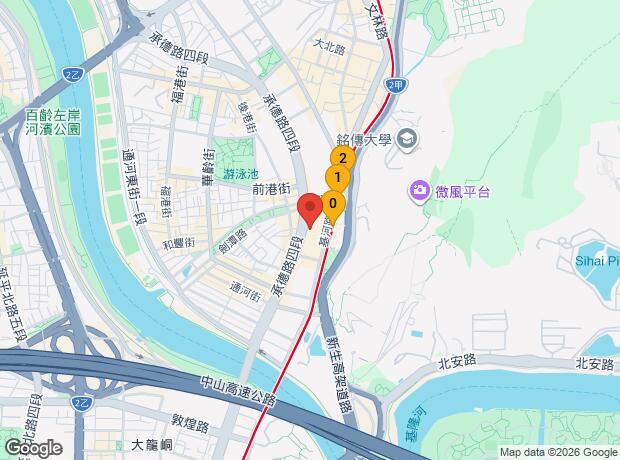Select the orange marker numbered 1
Screen dimensions: 620x460
(337, 181)
